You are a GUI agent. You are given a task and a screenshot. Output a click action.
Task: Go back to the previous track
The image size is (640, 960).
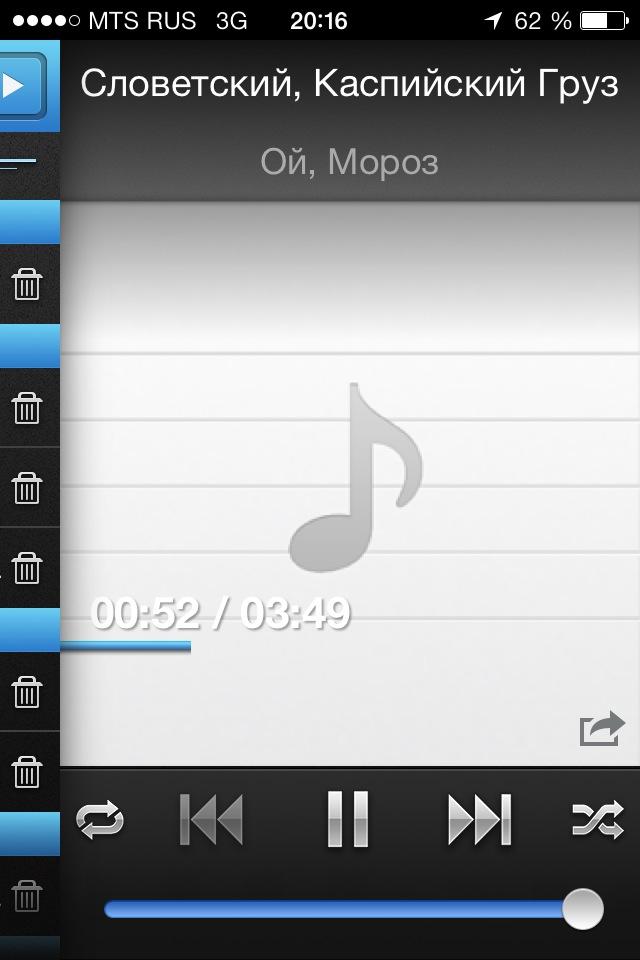[x=211, y=819]
